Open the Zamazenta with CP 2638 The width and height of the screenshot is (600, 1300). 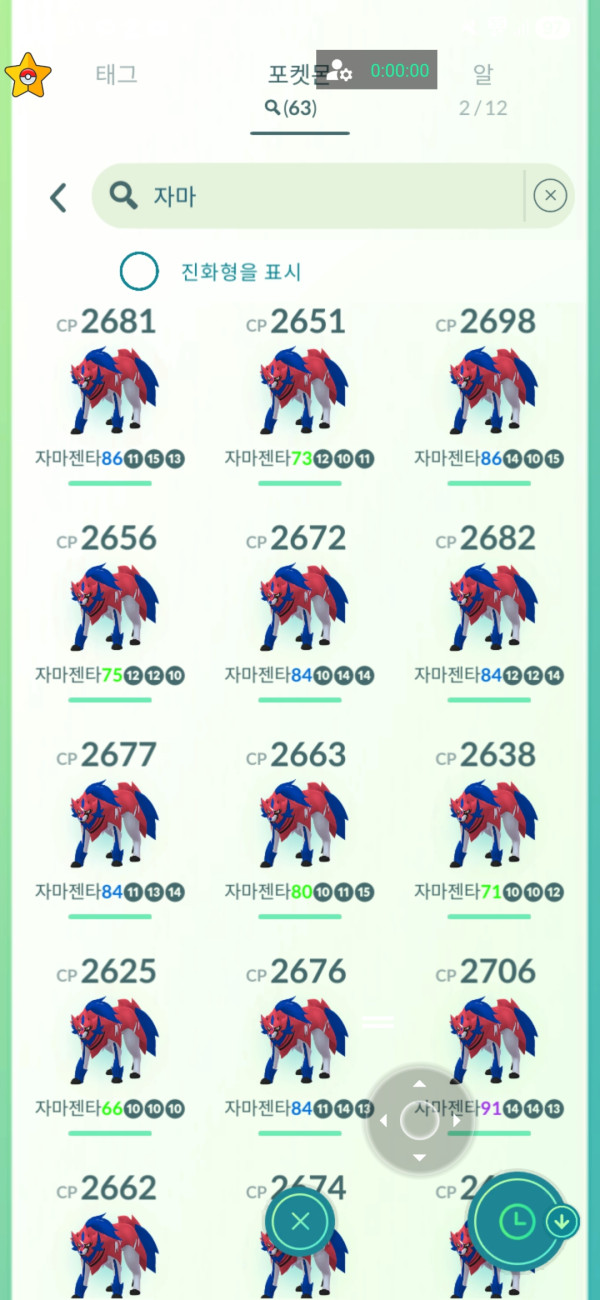(489, 823)
